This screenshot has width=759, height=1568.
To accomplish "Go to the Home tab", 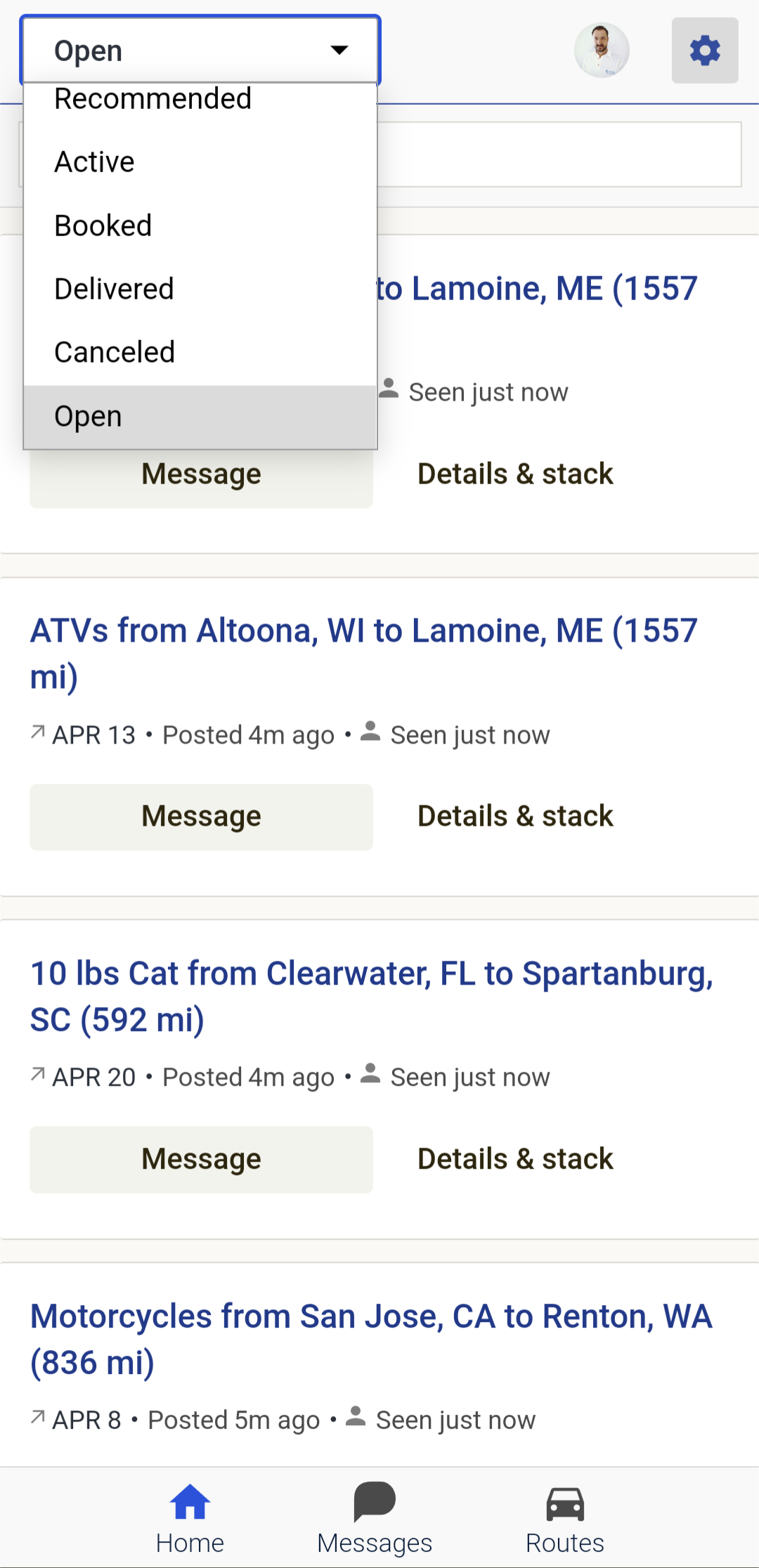I will tap(190, 1518).
